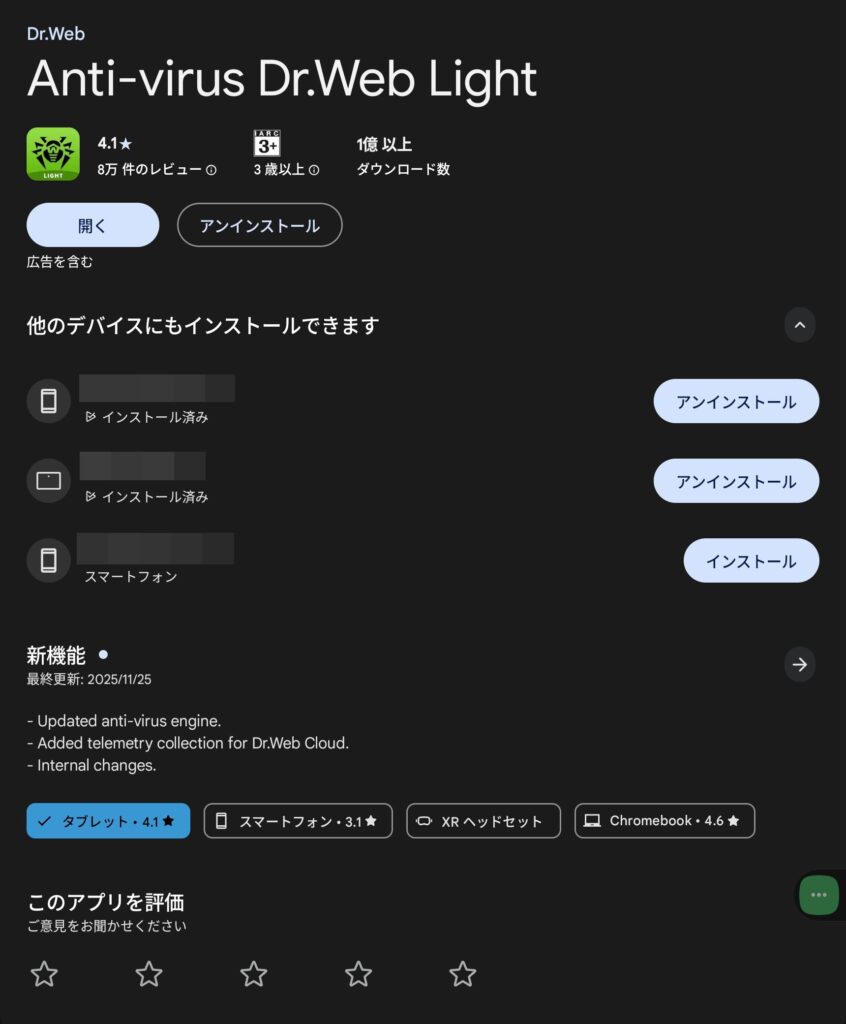Rate the app three stars
This screenshot has width=846, height=1024.
254,974
